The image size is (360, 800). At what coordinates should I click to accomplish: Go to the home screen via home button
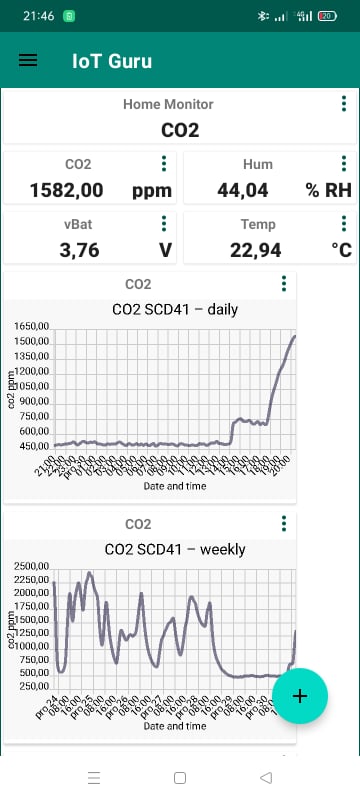click(x=179, y=778)
